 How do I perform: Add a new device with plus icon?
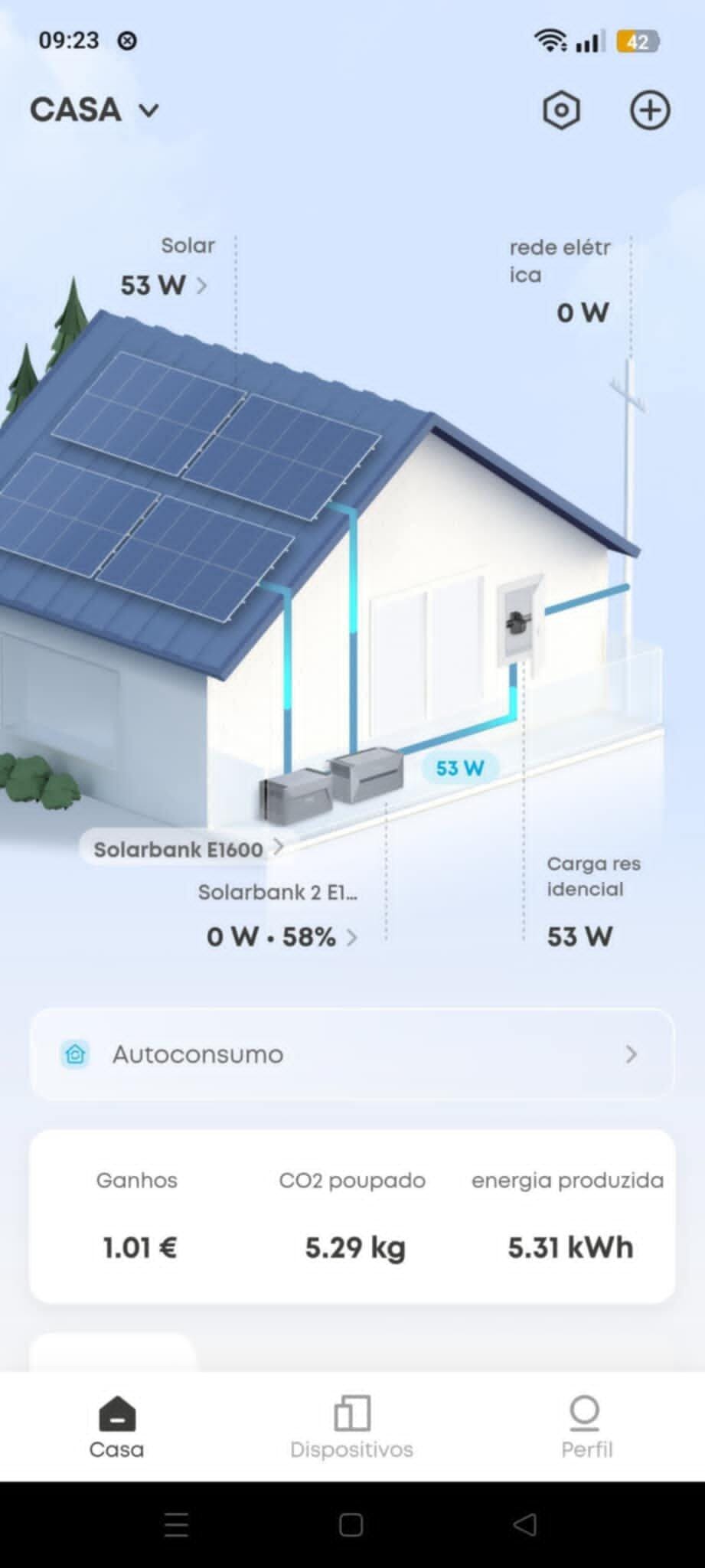coord(650,111)
